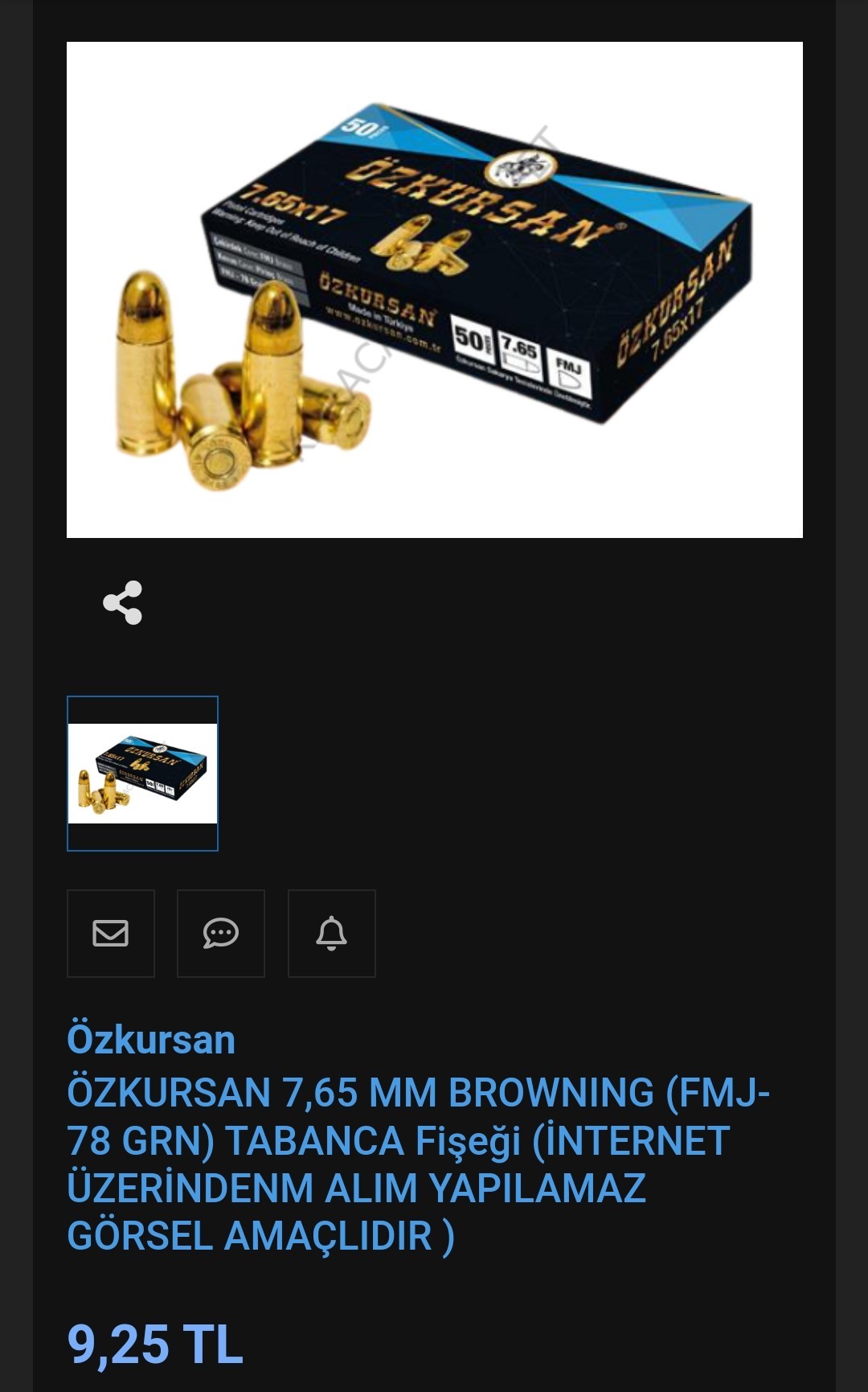Share this product

(123, 602)
